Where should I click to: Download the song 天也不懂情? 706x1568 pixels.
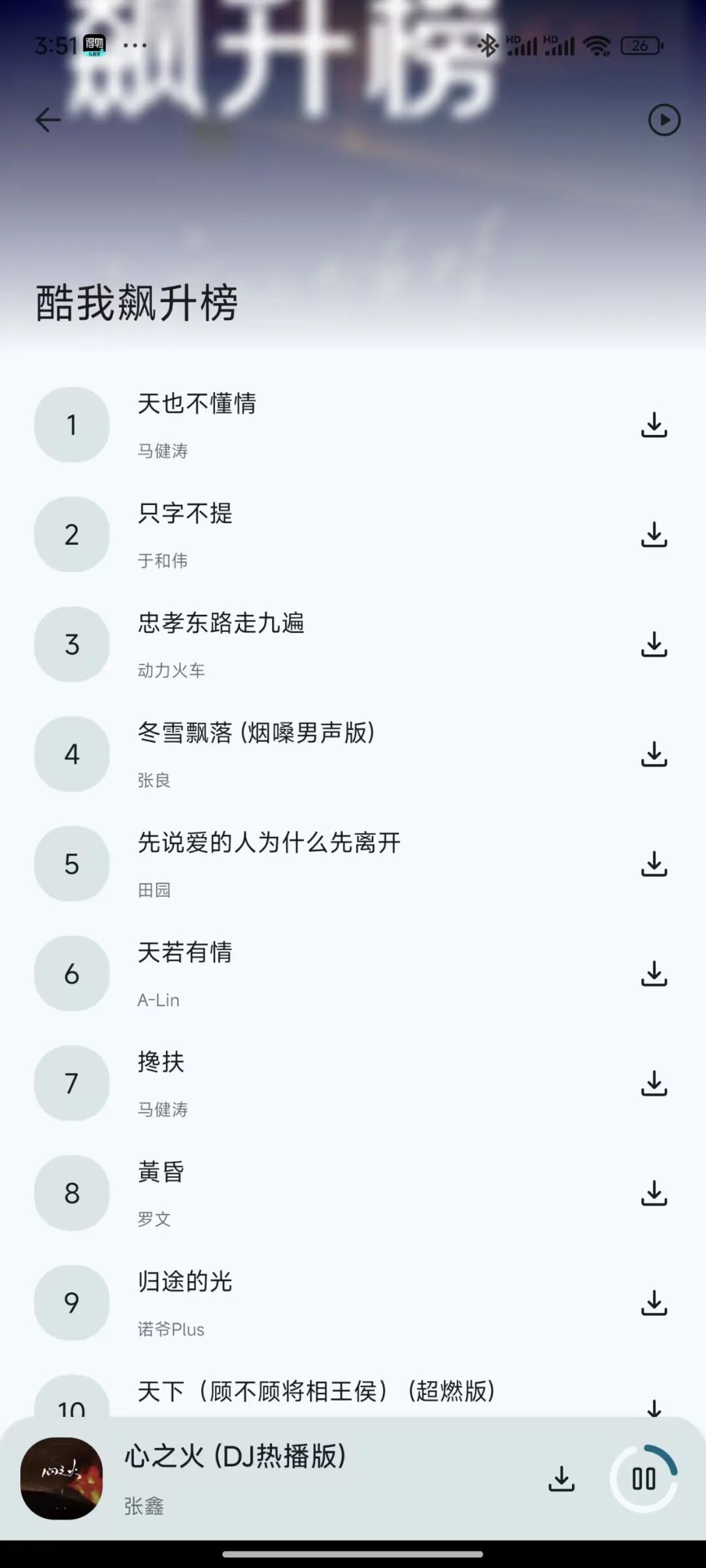coord(654,425)
